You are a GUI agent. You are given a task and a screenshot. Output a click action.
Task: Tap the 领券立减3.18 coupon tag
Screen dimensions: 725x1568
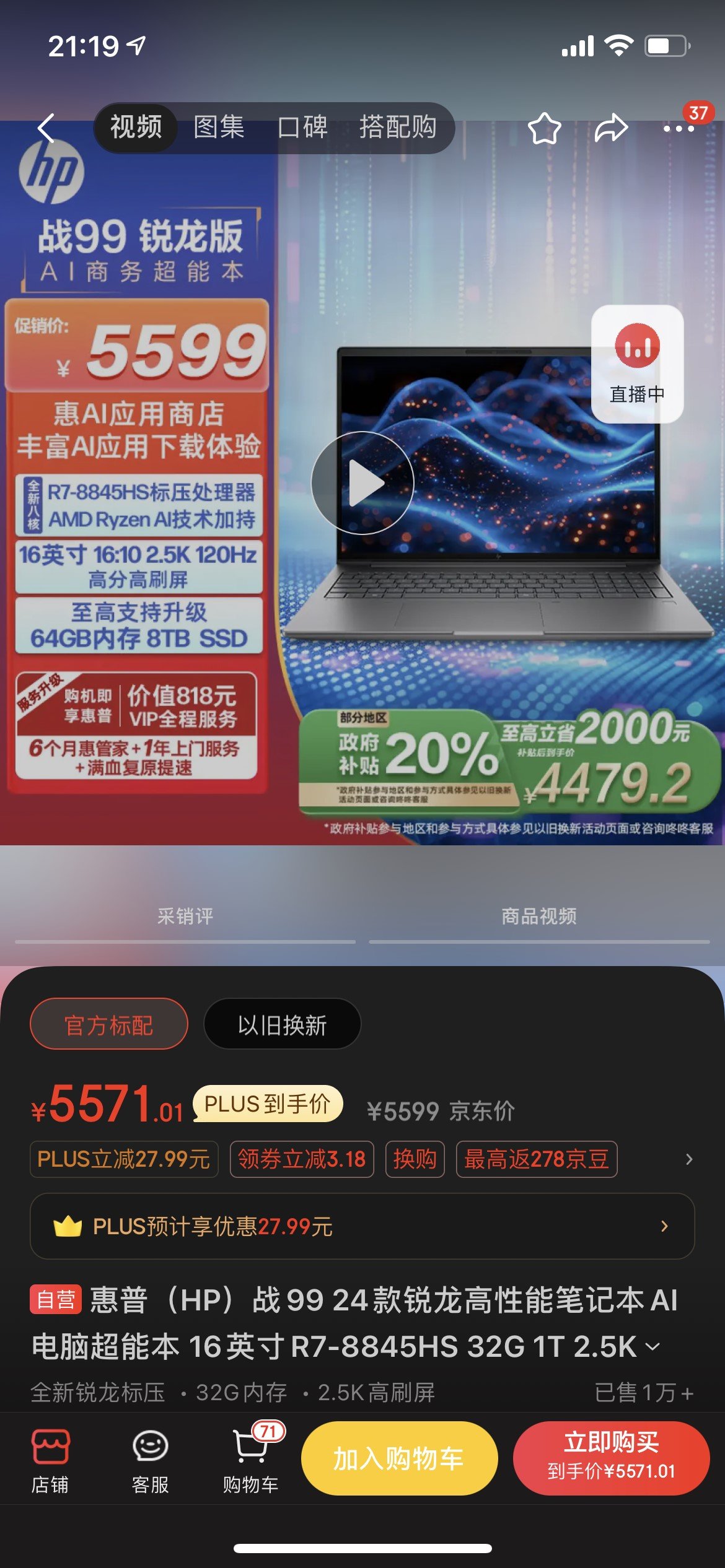click(x=302, y=1159)
